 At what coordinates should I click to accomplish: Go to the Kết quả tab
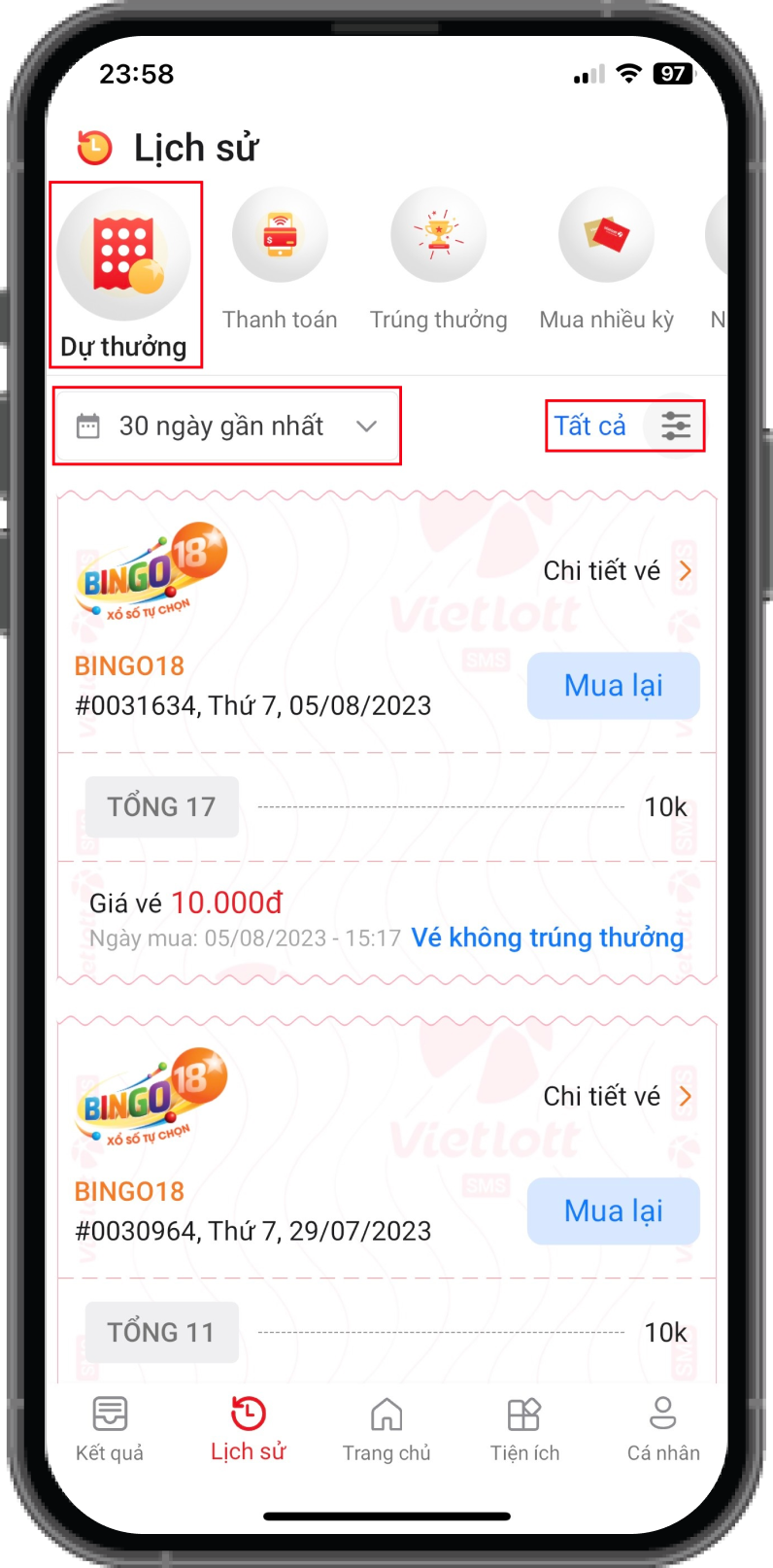pos(110,1429)
